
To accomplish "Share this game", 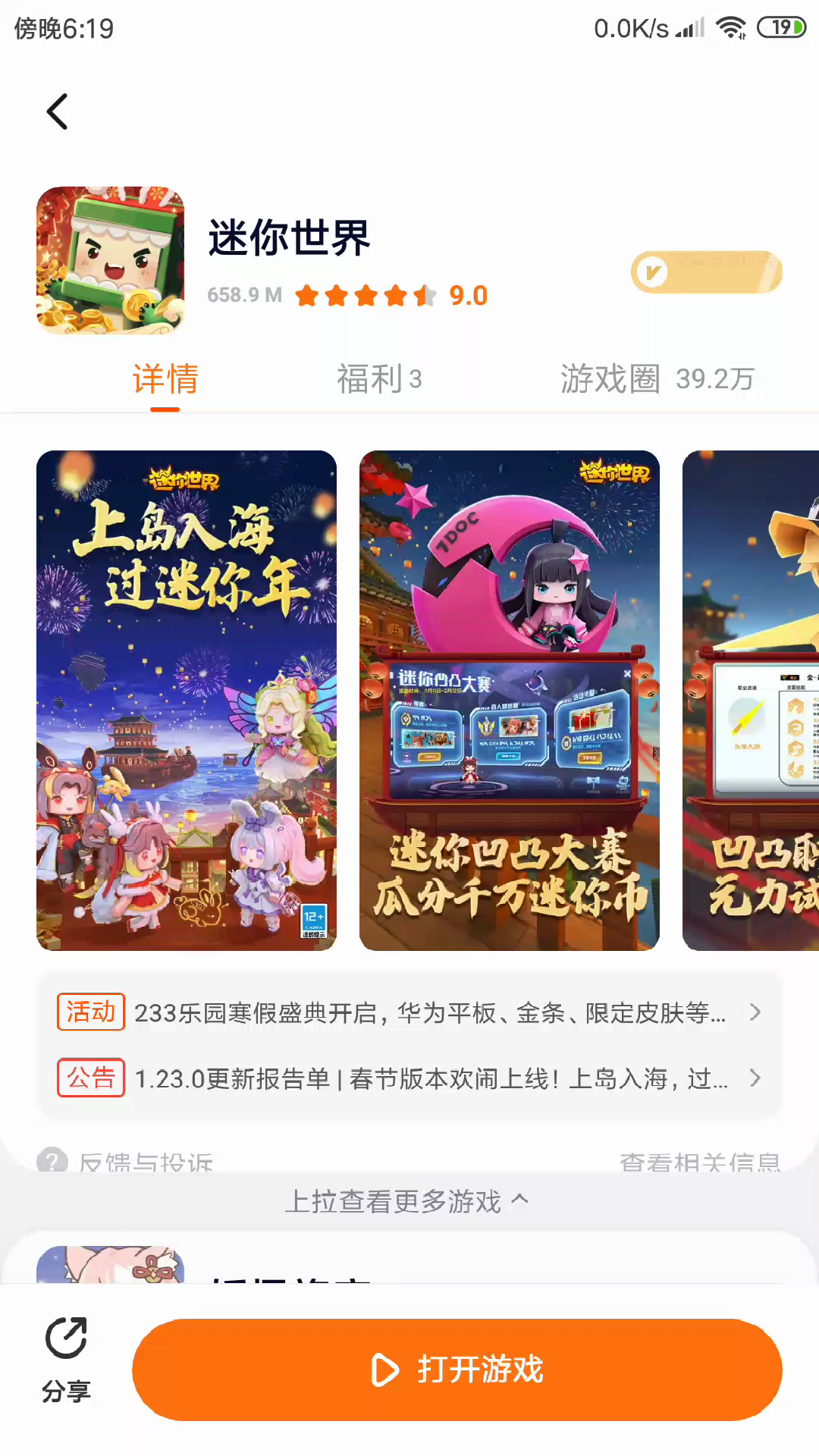I will click(x=66, y=1358).
